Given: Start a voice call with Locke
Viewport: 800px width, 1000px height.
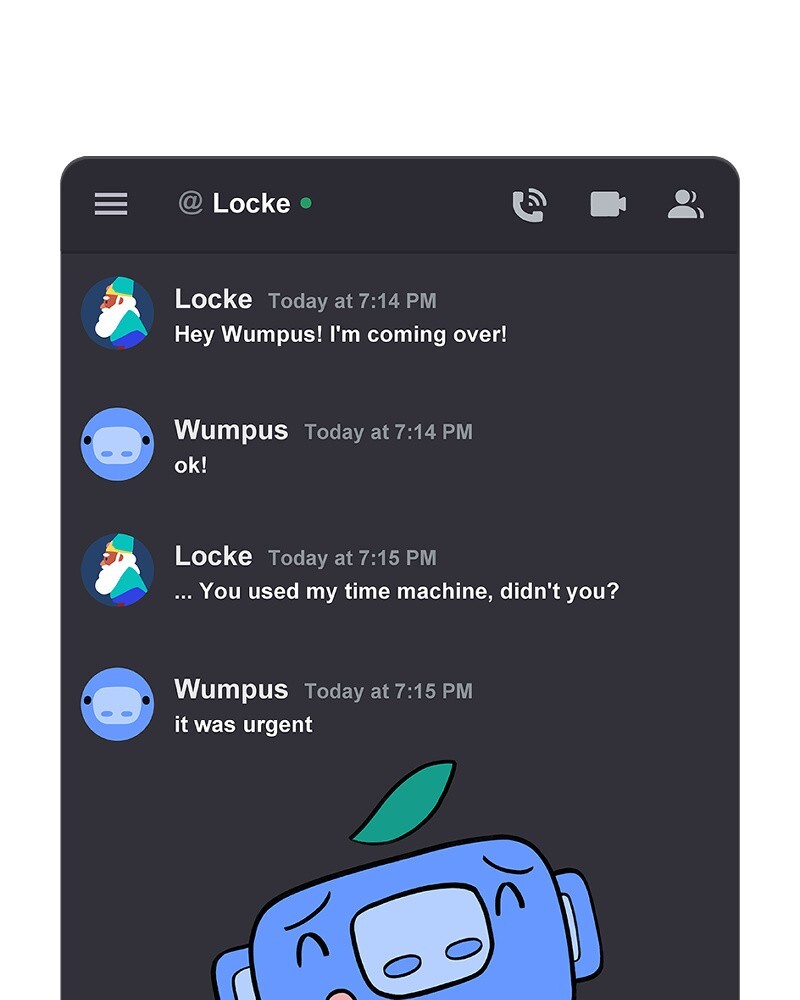Looking at the screenshot, I should pyautogui.click(x=529, y=204).
